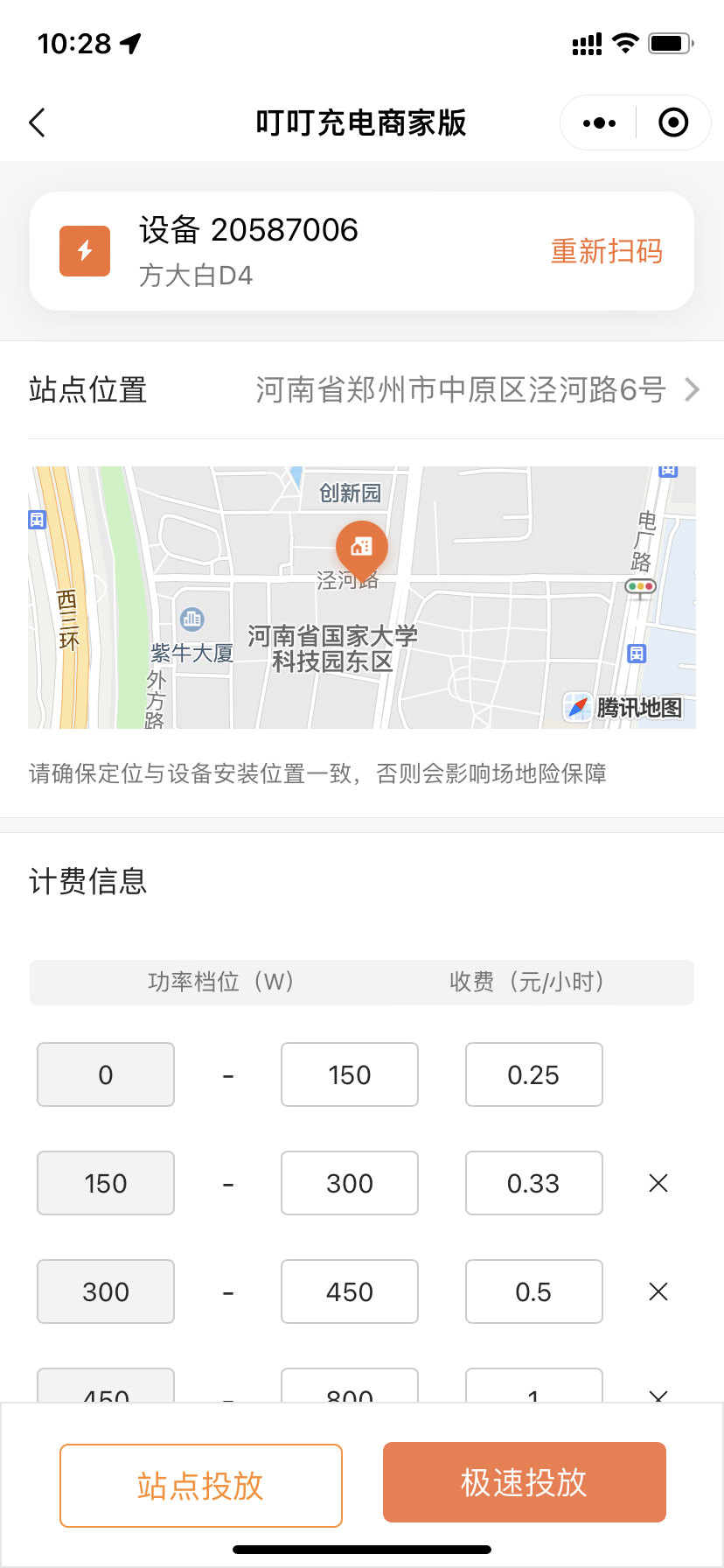Edit the 0.25 fee field

533,1074
